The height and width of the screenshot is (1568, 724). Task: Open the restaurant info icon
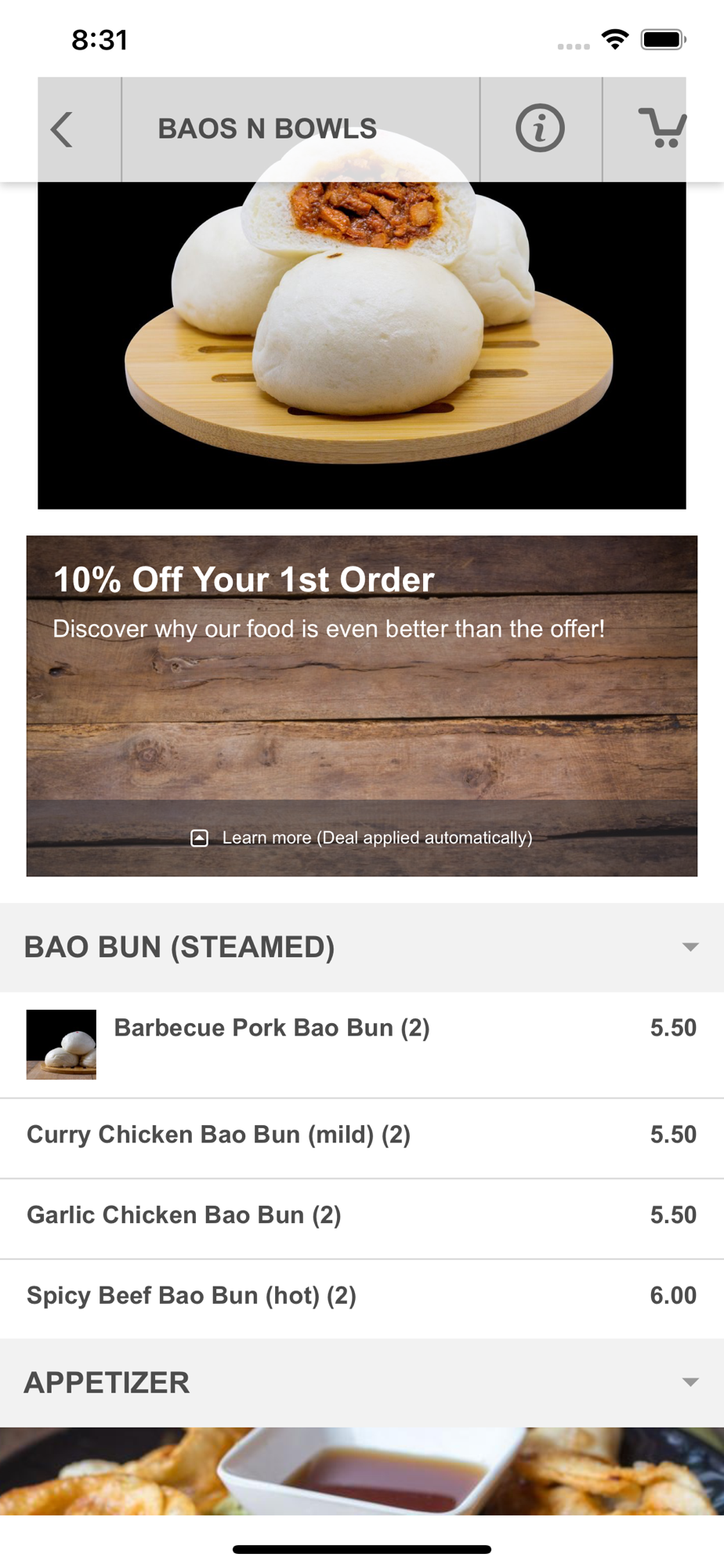tap(540, 129)
